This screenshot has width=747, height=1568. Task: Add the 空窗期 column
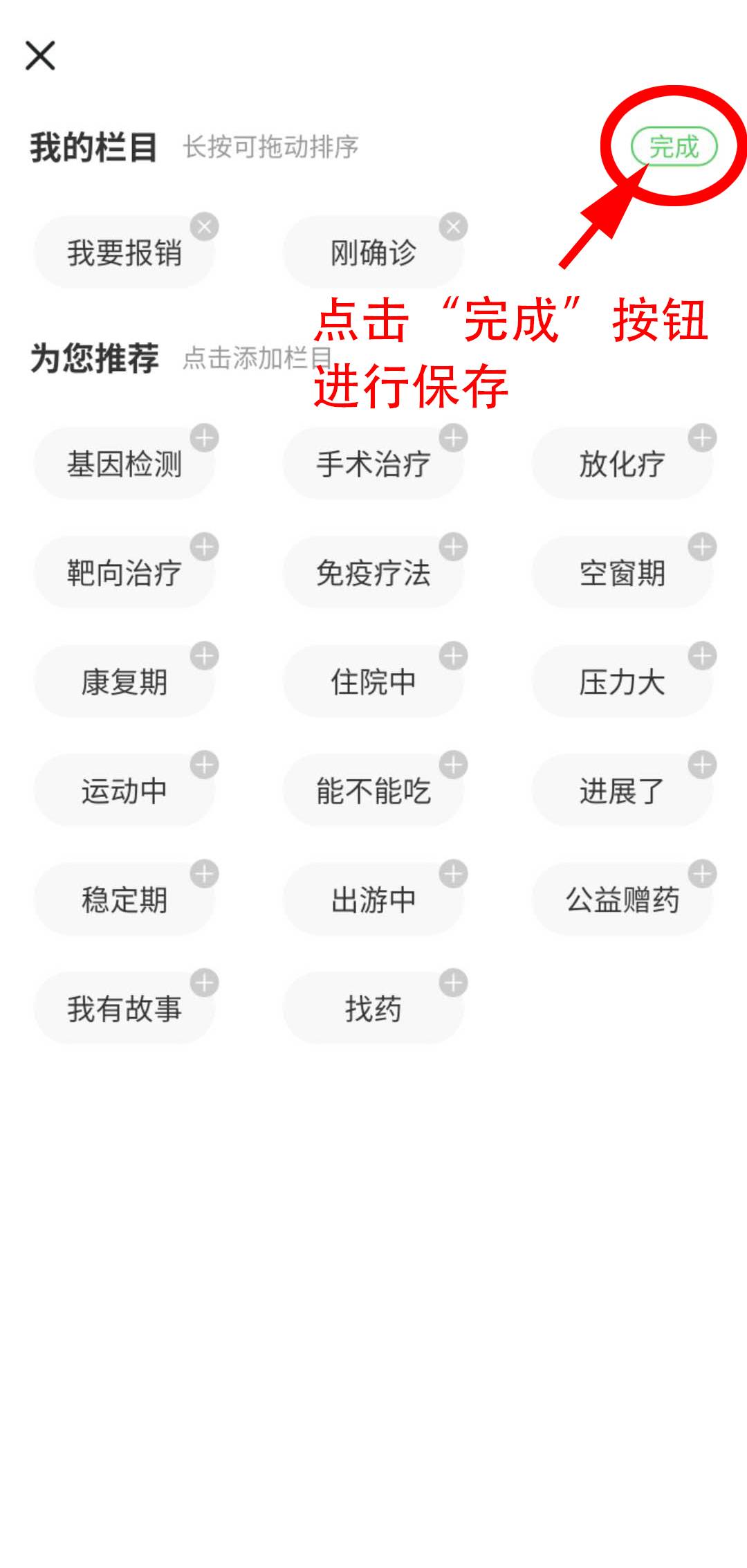click(622, 573)
